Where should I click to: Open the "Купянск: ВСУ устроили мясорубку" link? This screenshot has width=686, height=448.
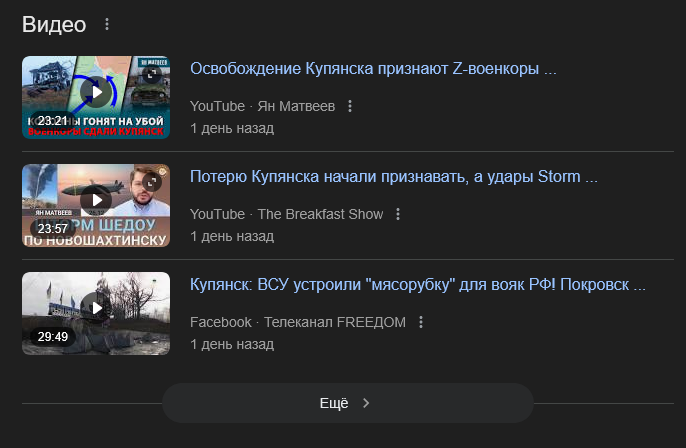point(417,286)
